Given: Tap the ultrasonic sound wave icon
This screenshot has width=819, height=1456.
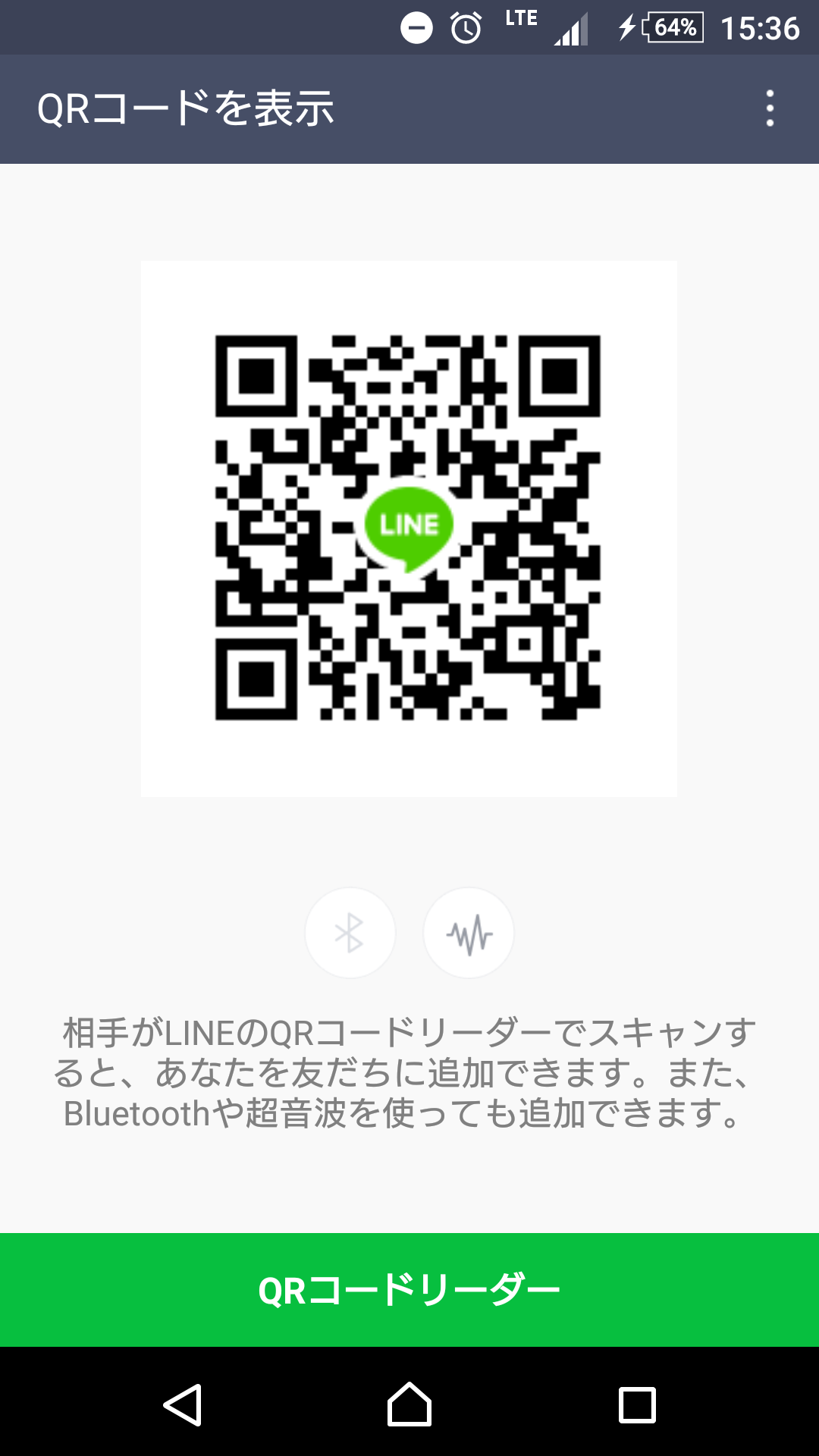Looking at the screenshot, I should point(469,933).
